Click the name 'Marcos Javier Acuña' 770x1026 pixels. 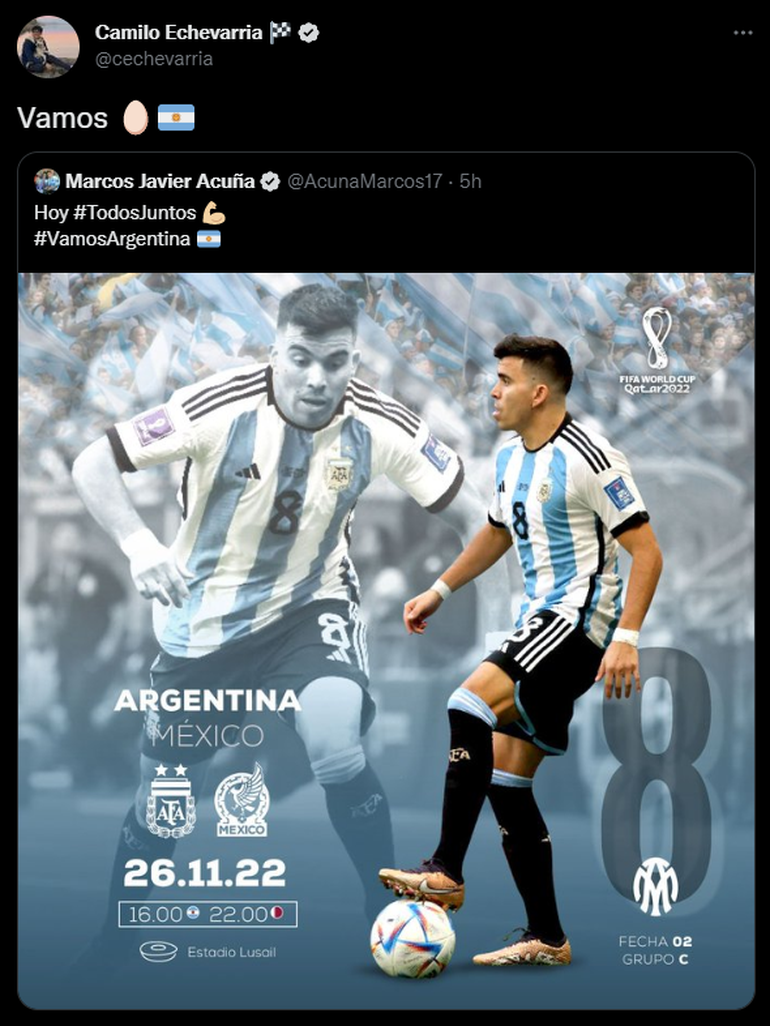tap(160, 179)
